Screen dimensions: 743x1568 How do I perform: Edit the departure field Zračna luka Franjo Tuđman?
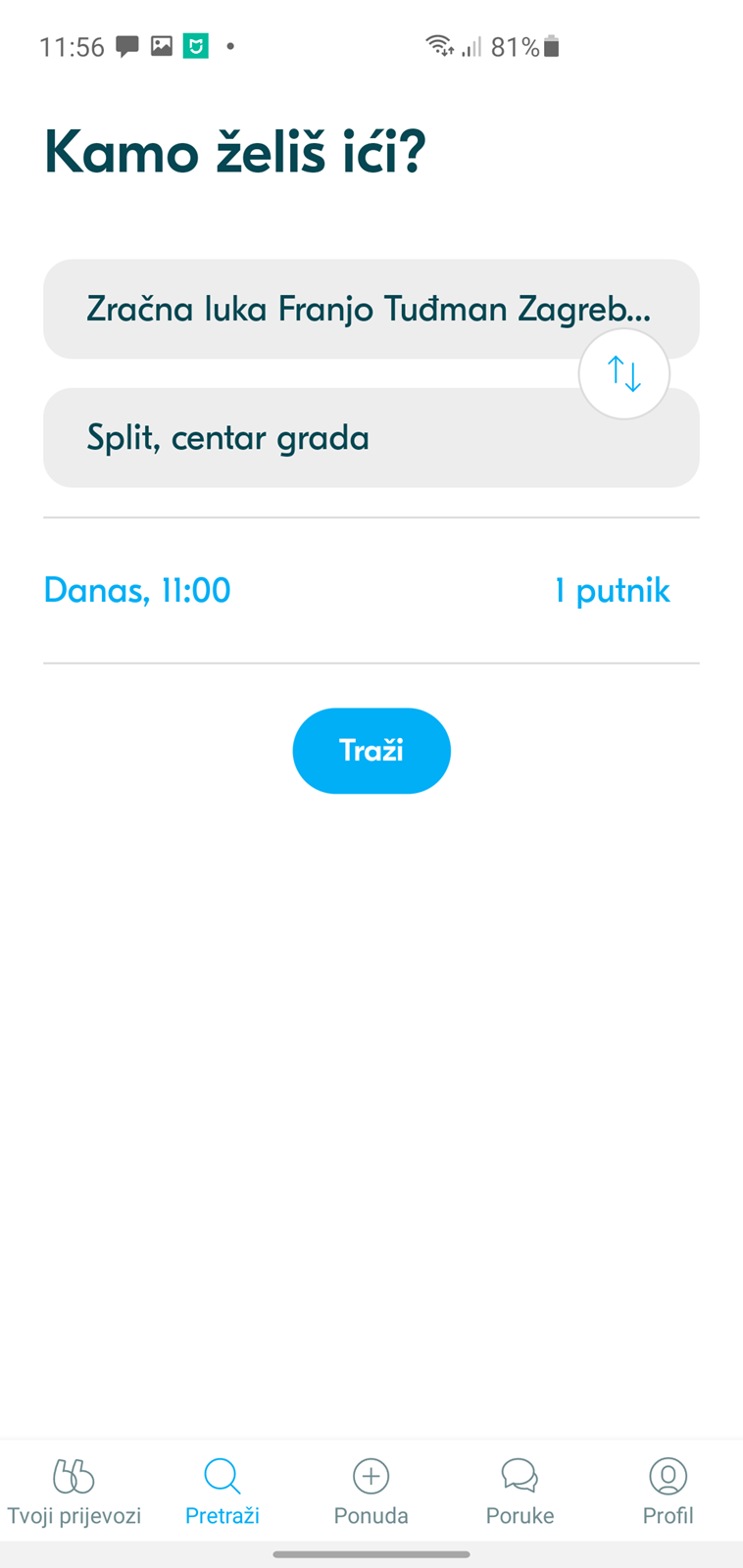[371, 309]
